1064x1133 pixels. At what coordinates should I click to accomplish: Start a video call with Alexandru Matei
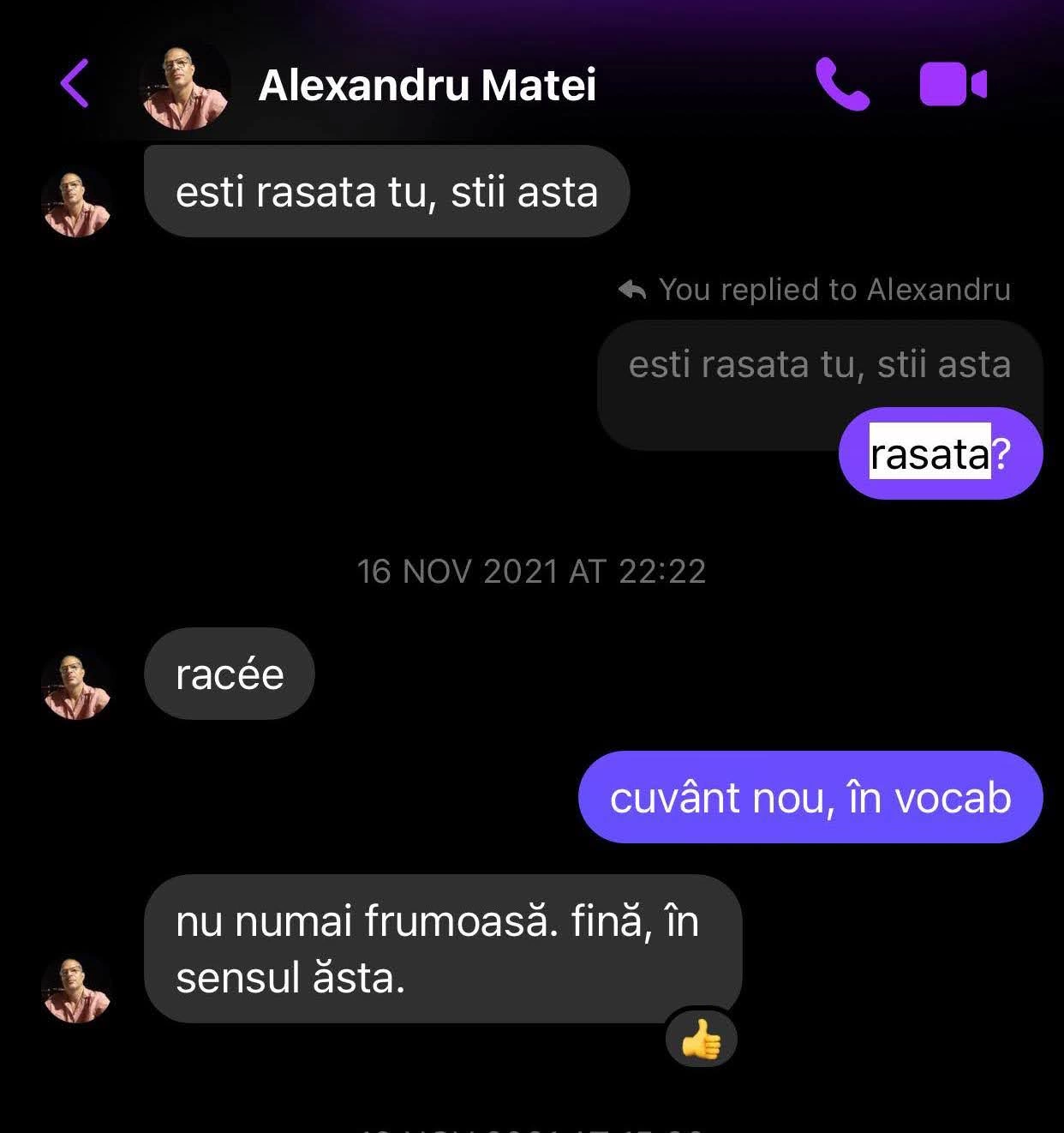tap(953, 84)
